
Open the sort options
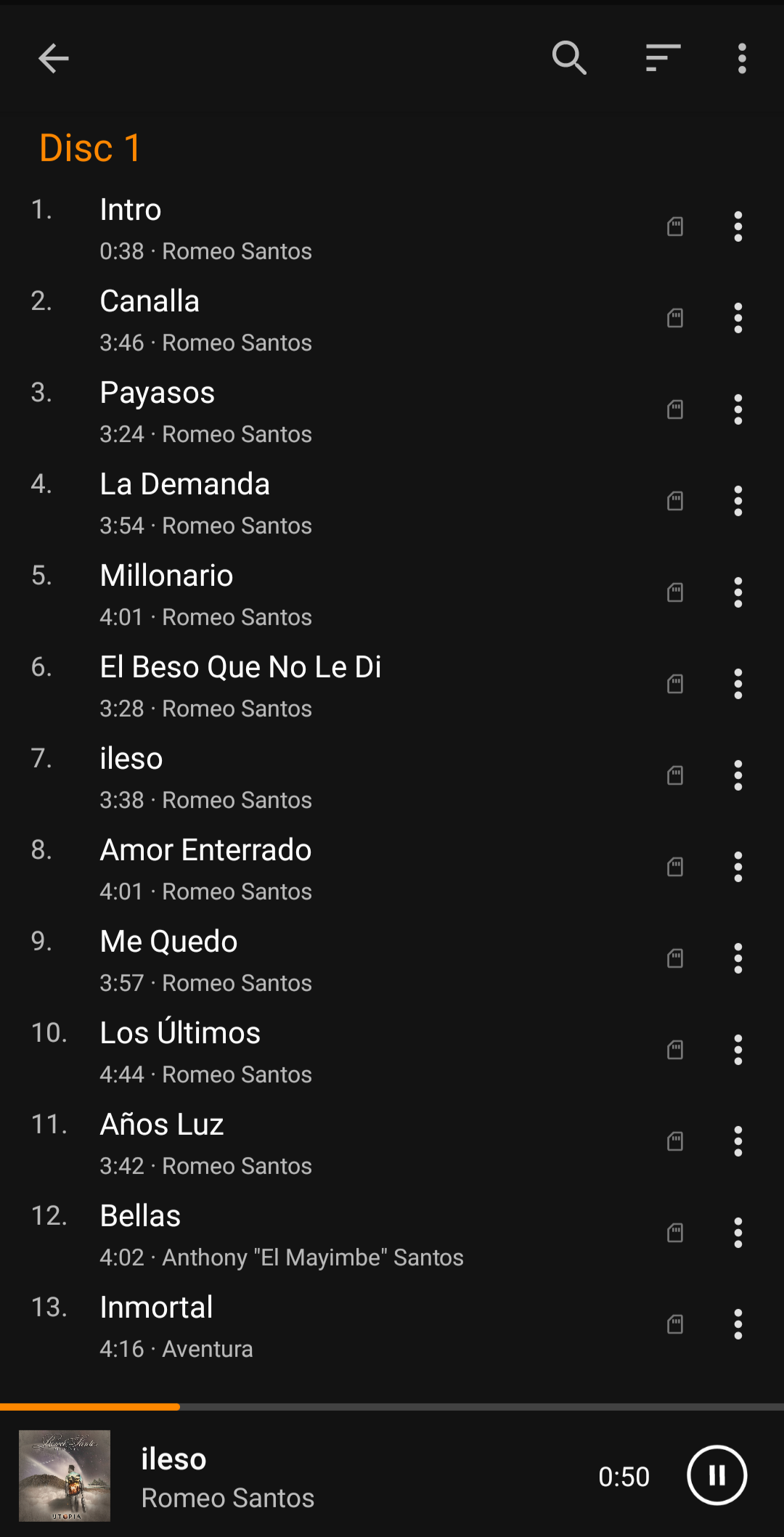663,58
